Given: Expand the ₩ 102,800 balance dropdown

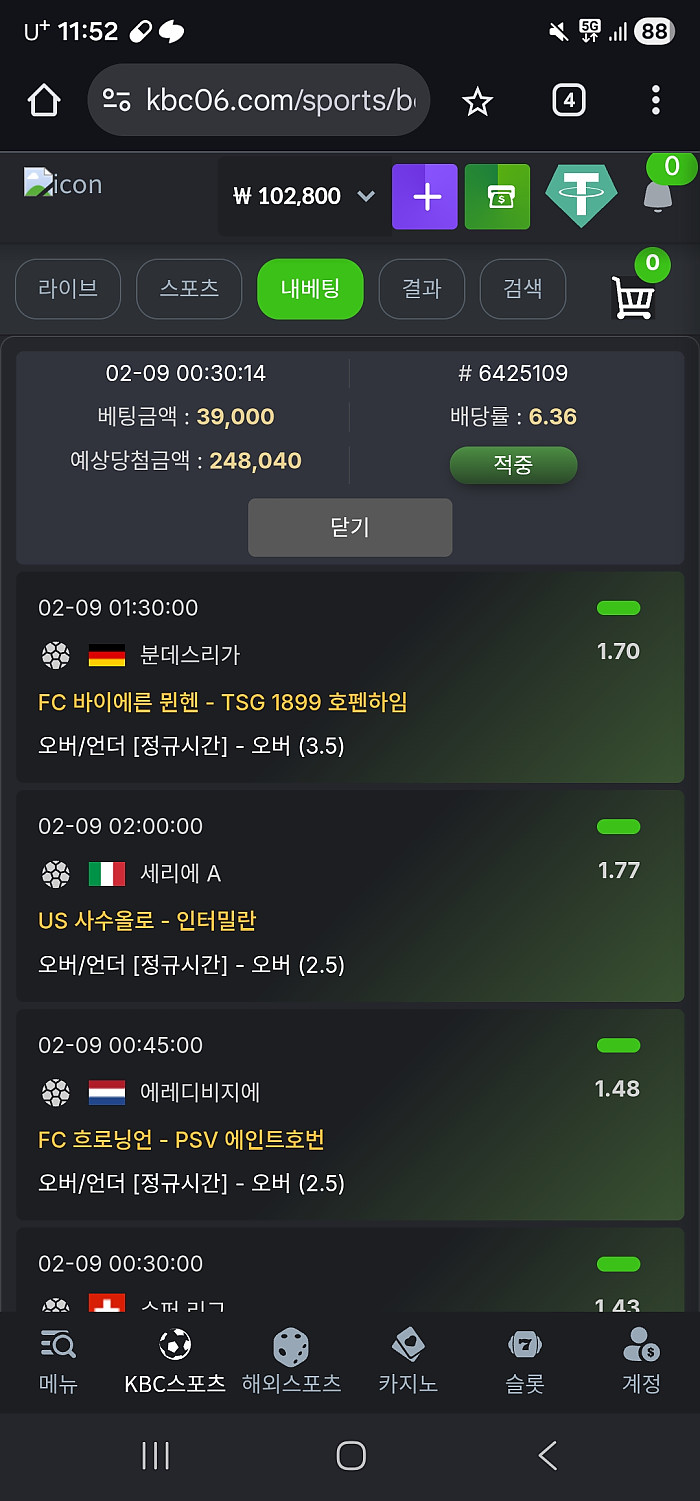Looking at the screenshot, I should [366, 196].
